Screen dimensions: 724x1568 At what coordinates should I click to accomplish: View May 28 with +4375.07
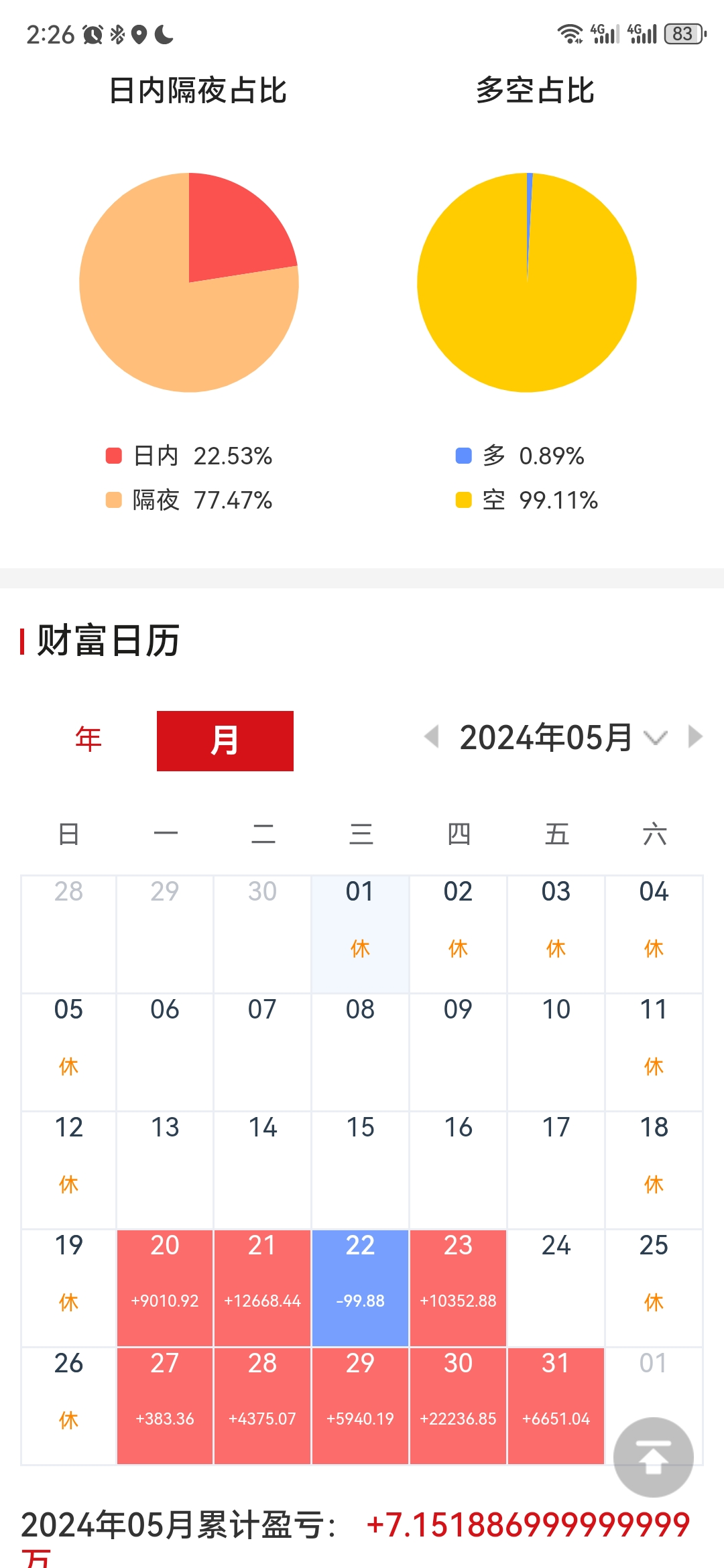262,1405
